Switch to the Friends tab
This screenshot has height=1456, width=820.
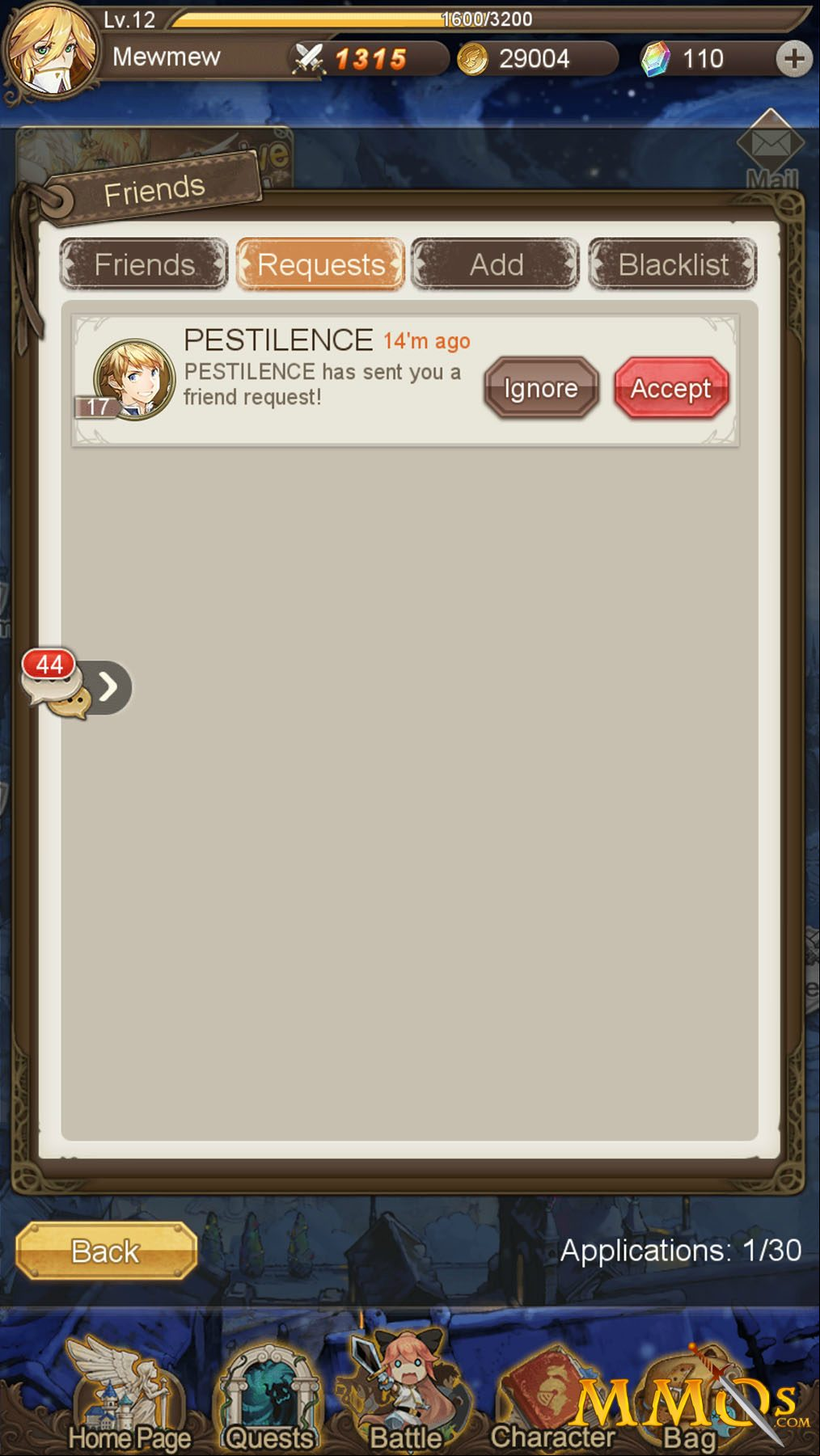144,264
